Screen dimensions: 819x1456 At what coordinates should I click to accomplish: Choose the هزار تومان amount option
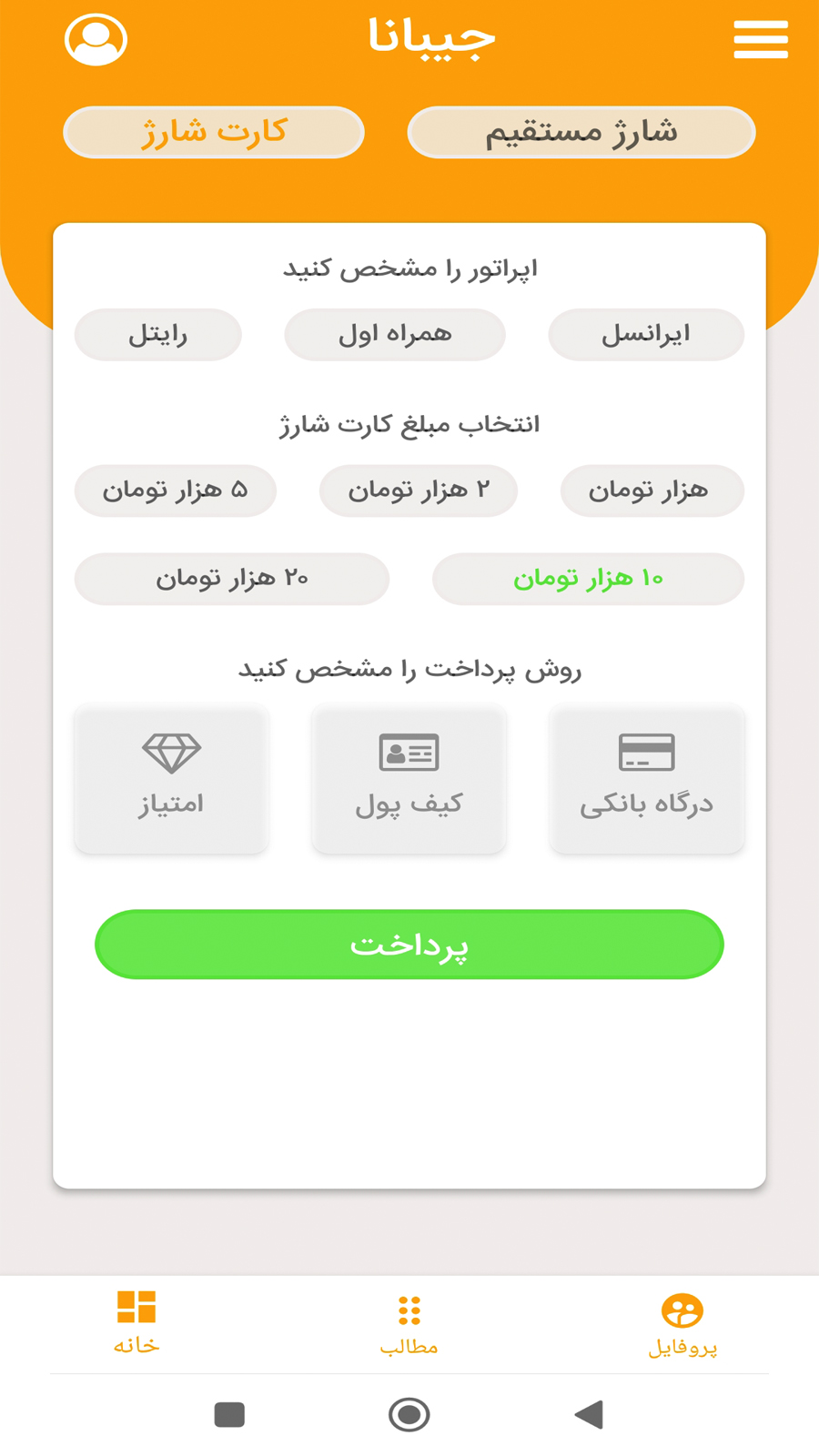click(652, 490)
